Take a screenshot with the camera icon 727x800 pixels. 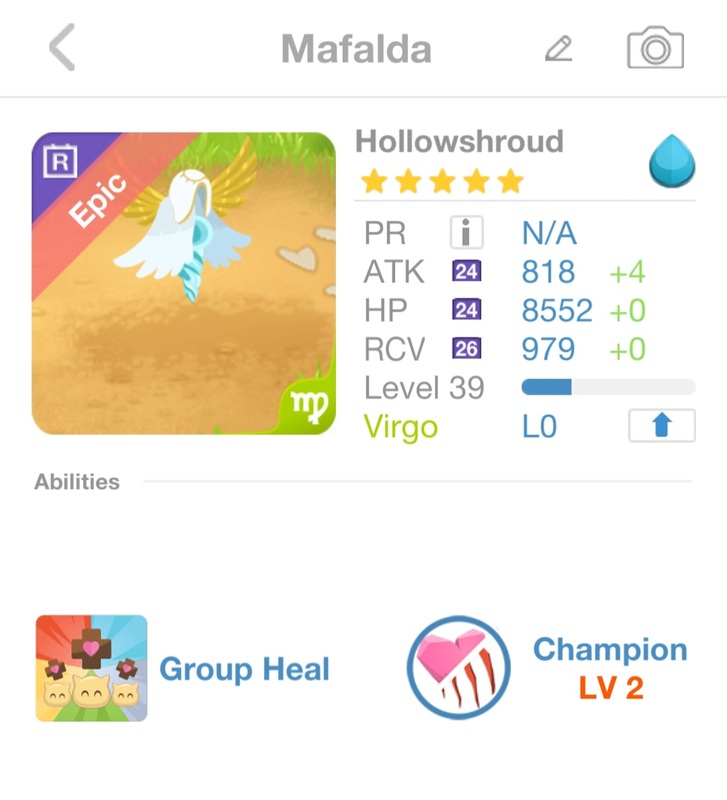point(655,48)
